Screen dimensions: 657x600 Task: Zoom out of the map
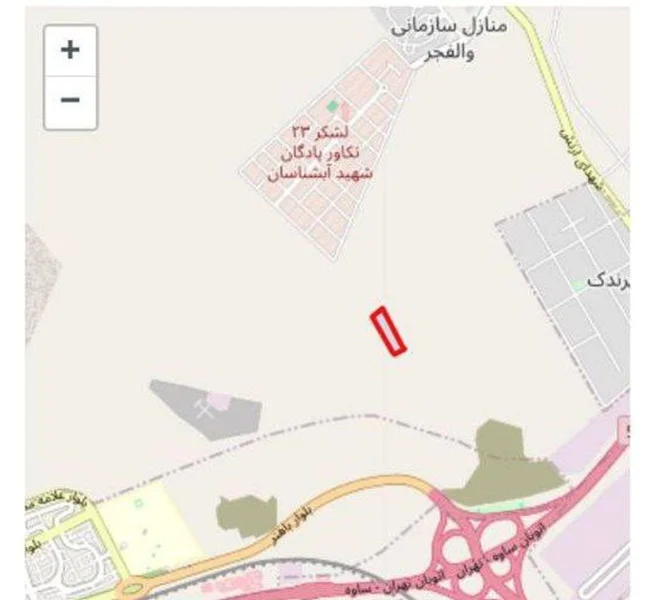tap(70, 101)
